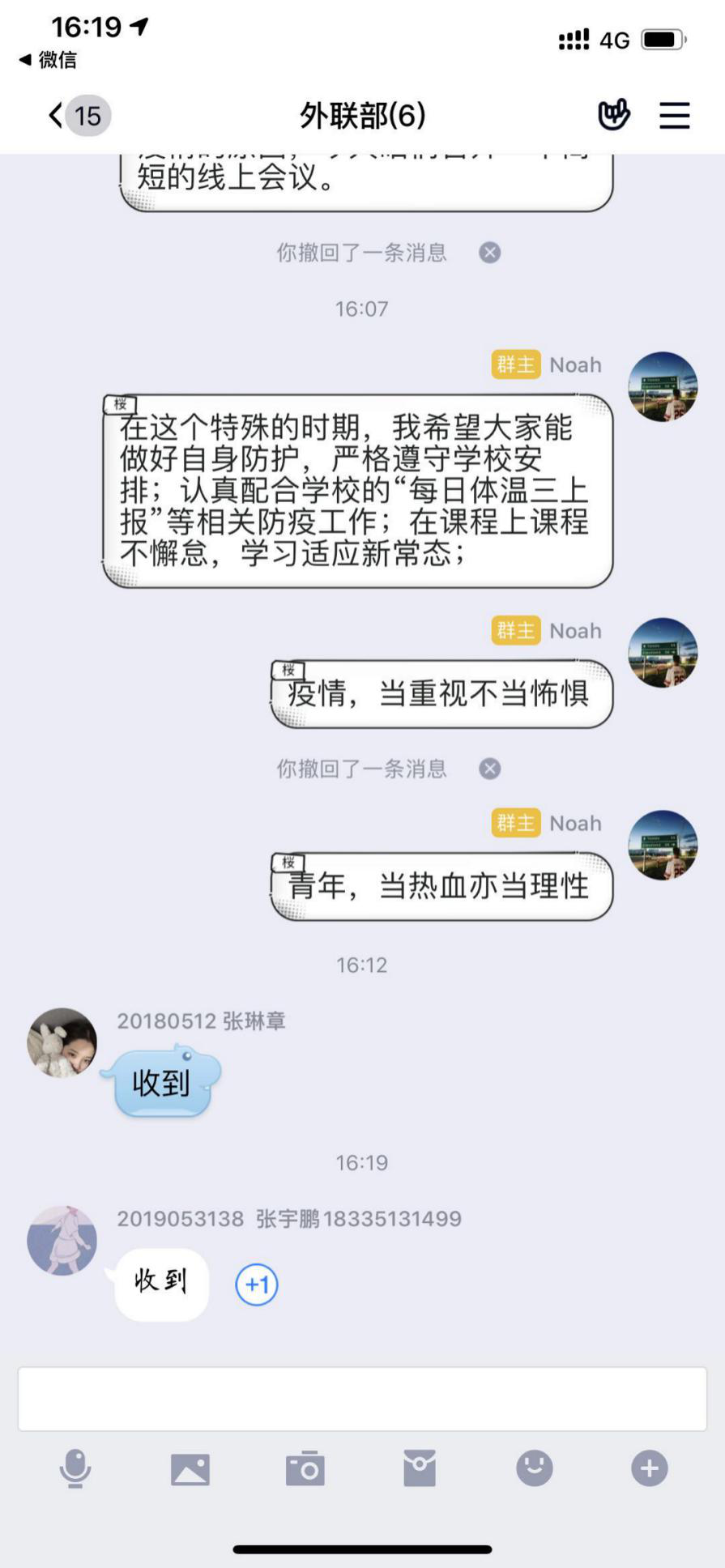Open the emoji panel
Viewport: 725px width, 1568px height.
pos(535,1468)
